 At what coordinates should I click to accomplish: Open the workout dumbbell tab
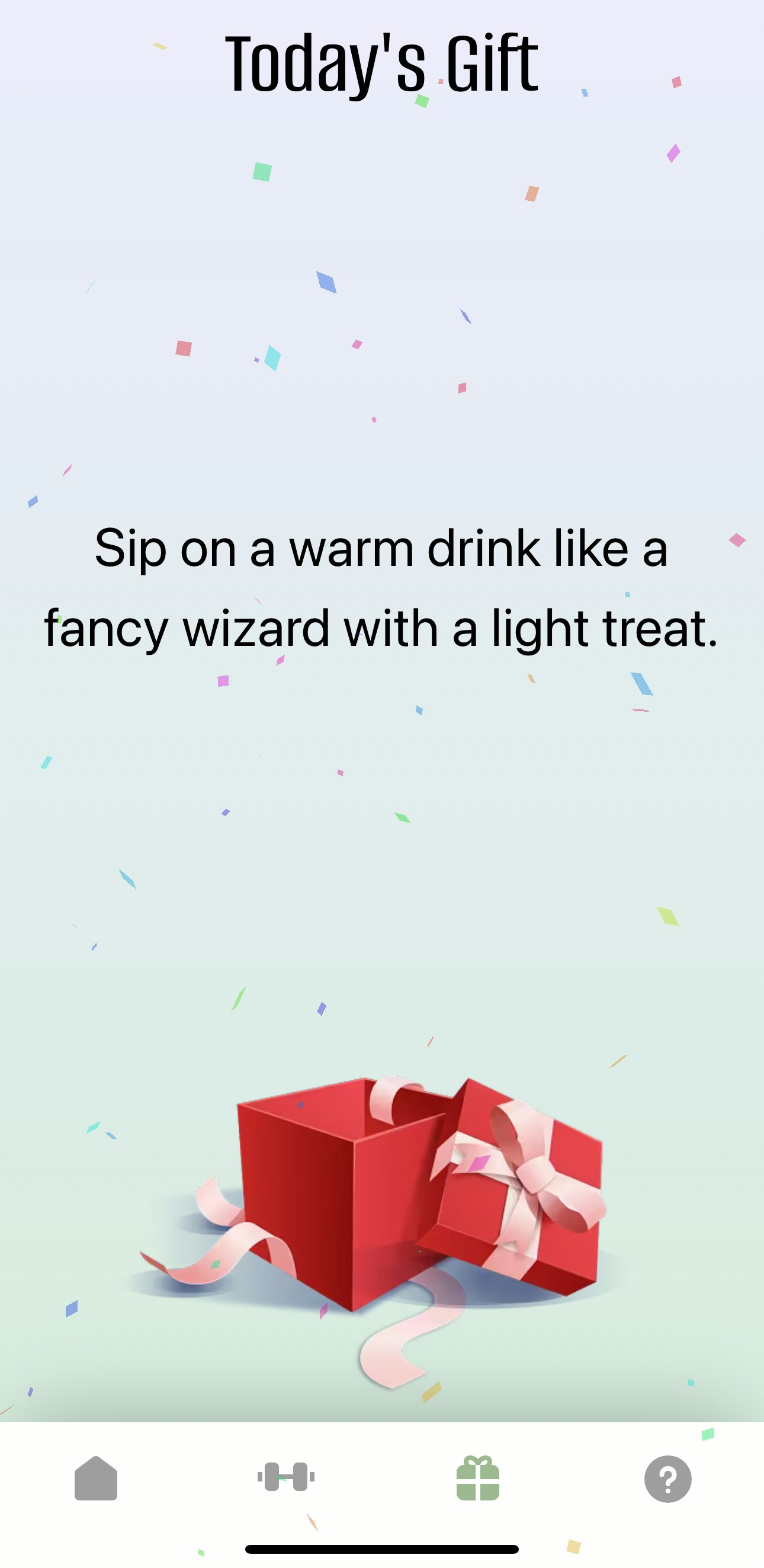(x=286, y=1477)
